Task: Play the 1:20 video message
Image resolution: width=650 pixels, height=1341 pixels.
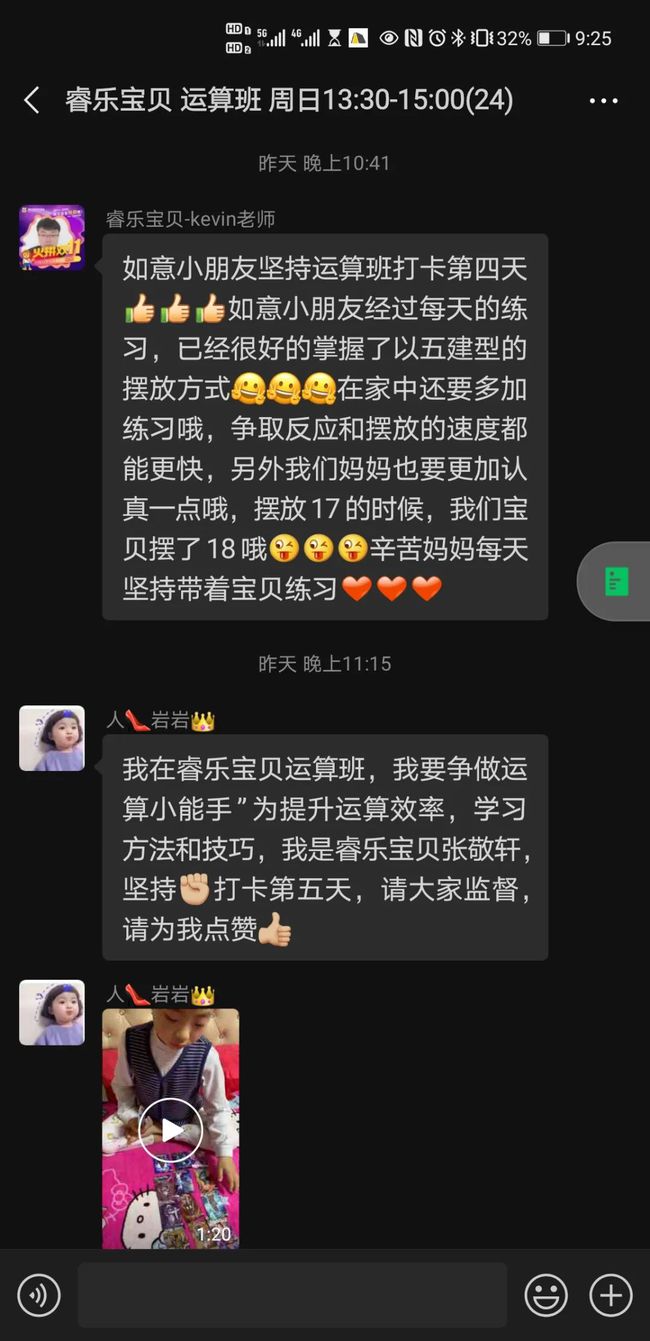Action: click(x=171, y=1129)
